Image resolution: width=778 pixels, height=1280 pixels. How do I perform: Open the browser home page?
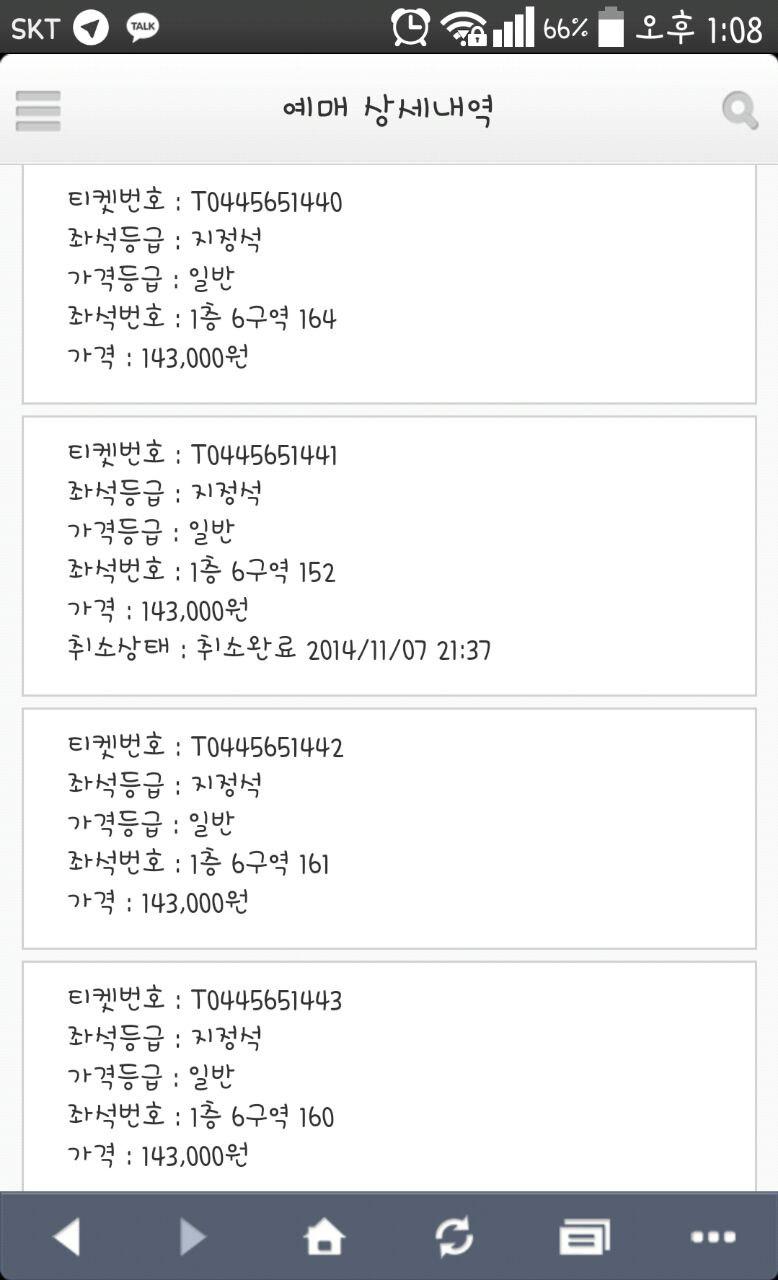pyautogui.click(x=324, y=1238)
